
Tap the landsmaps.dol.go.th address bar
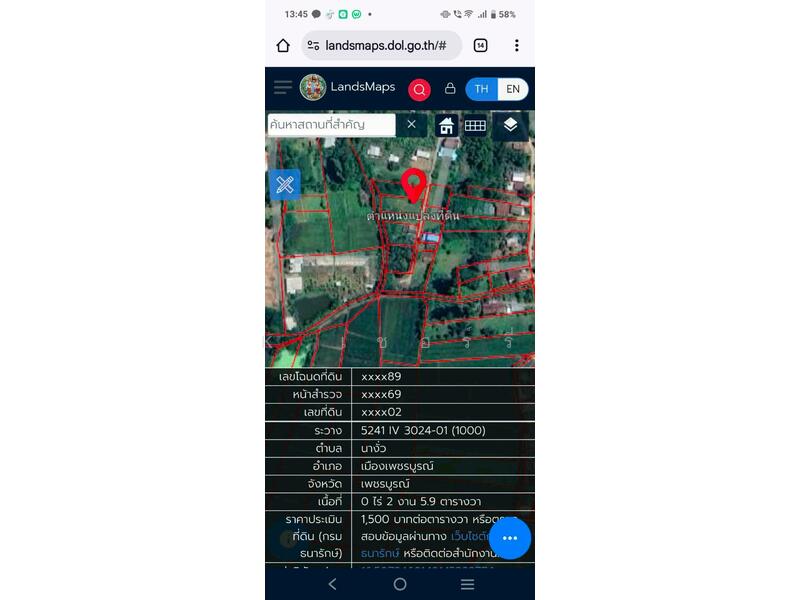[385, 45]
